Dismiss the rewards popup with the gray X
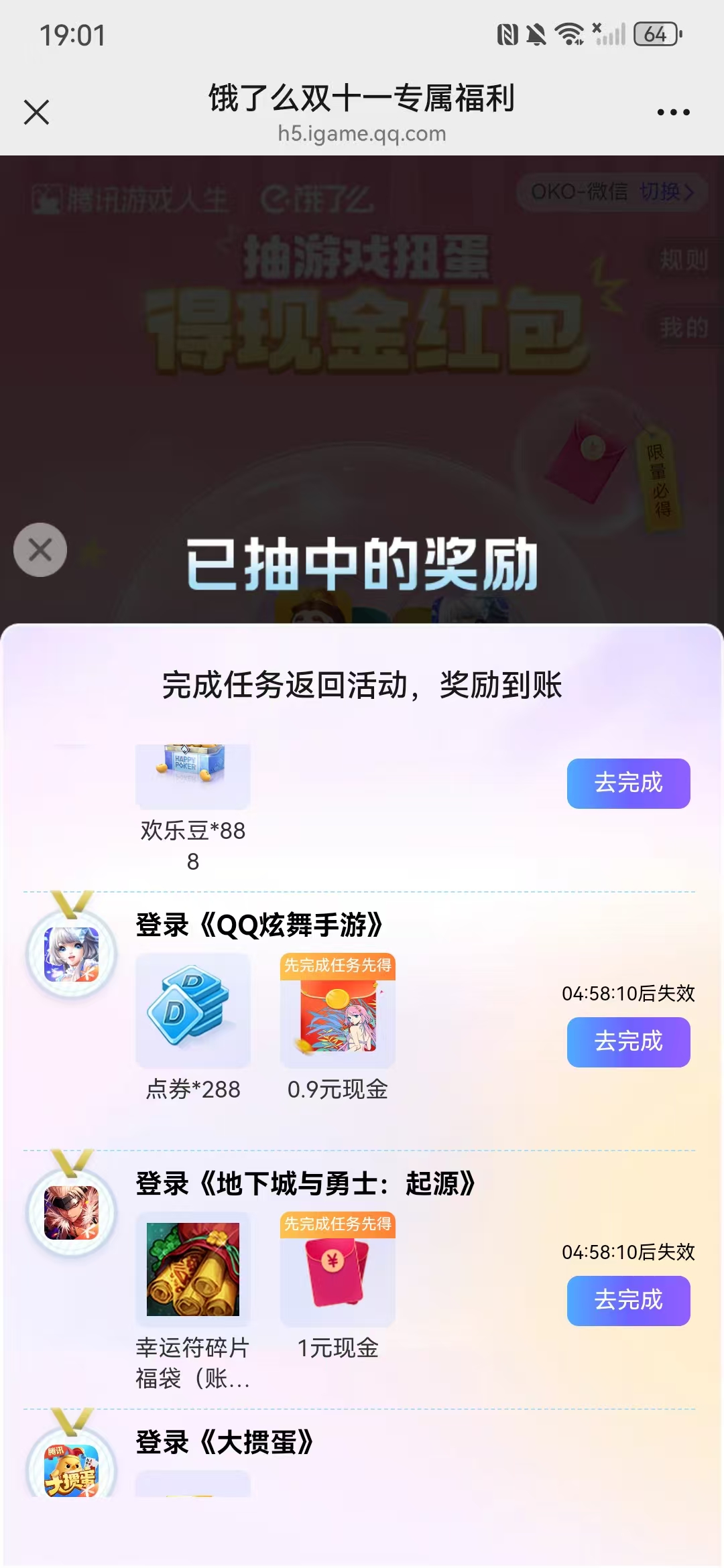The height and width of the screenshot is (1568, 724). [x=40, y=549]
